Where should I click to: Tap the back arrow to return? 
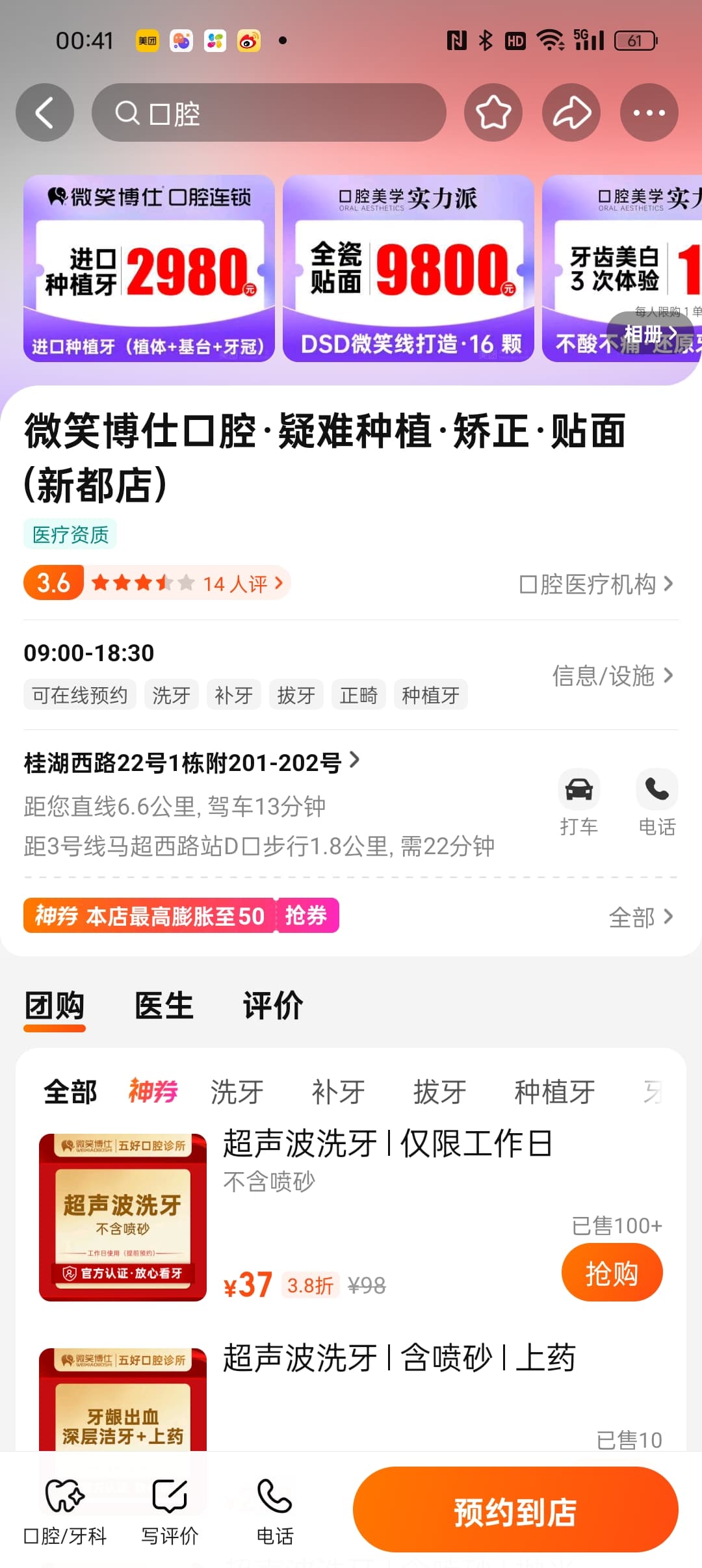(x=44, y=112)
